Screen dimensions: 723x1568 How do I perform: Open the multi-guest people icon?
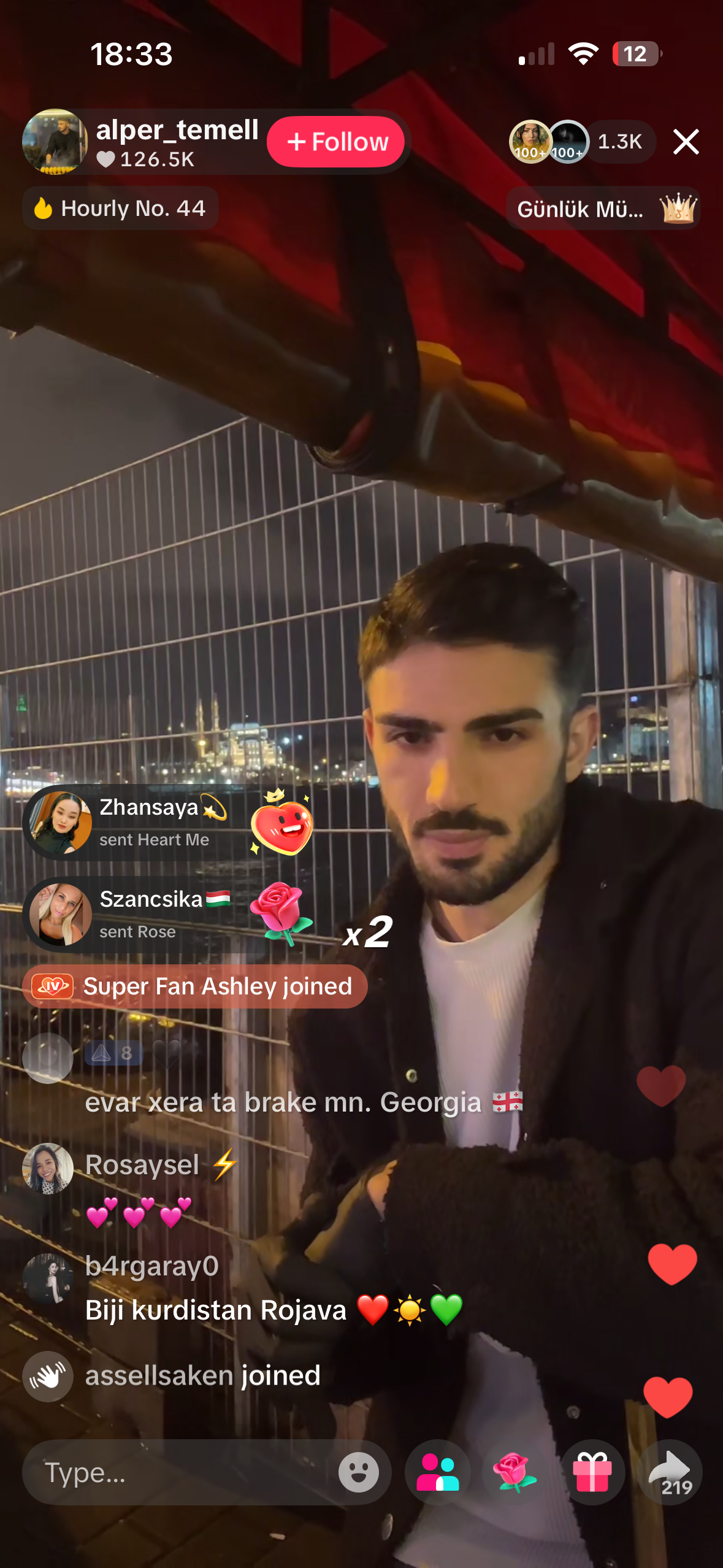click(437, 1472)
